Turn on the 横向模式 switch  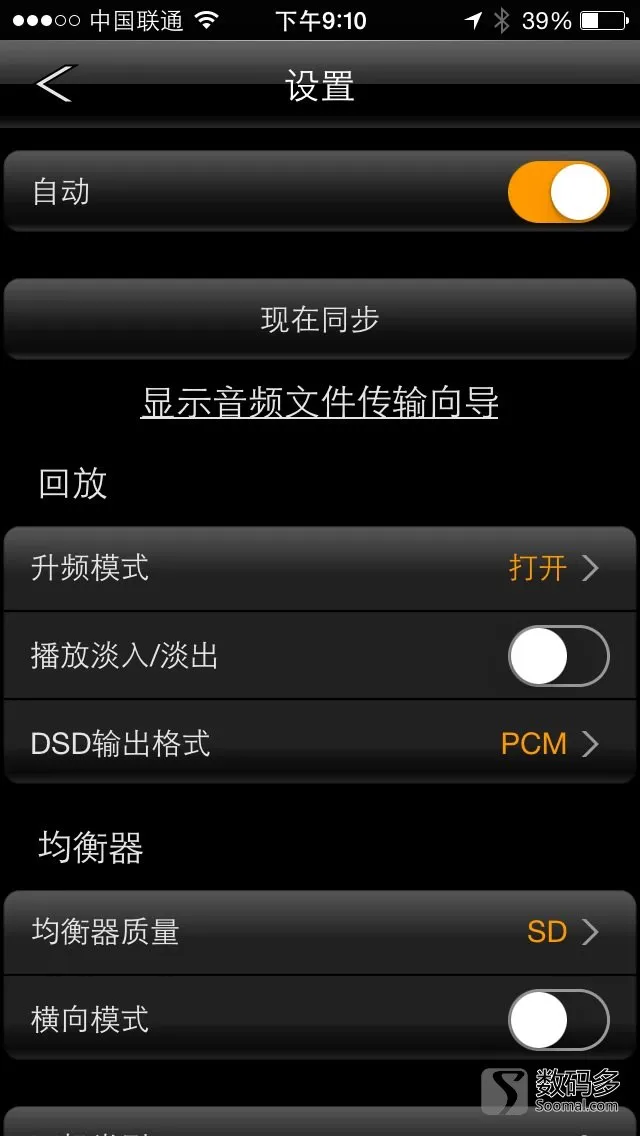[558, 1019]
